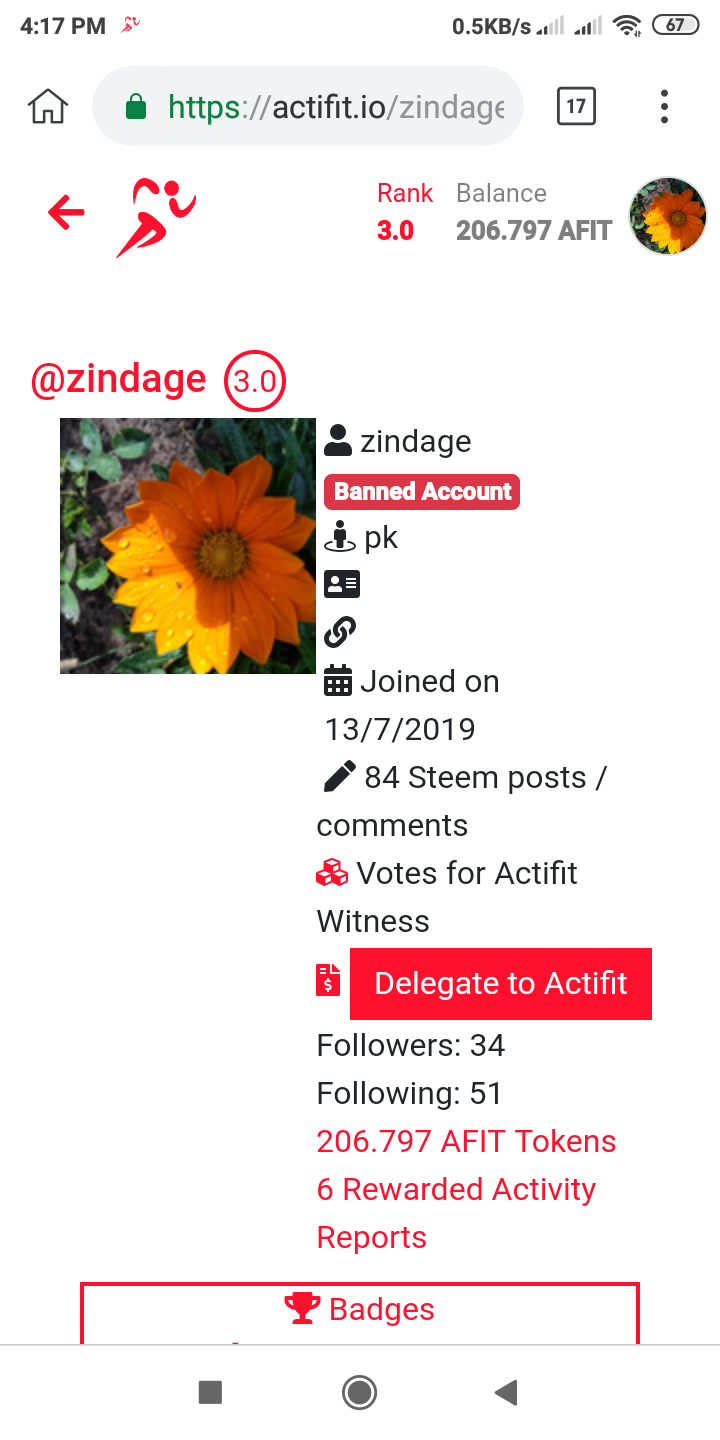This screenshot has width=720, height=1440.
Task: Open the Actifit running-man logo home
Action: (156, 216)
